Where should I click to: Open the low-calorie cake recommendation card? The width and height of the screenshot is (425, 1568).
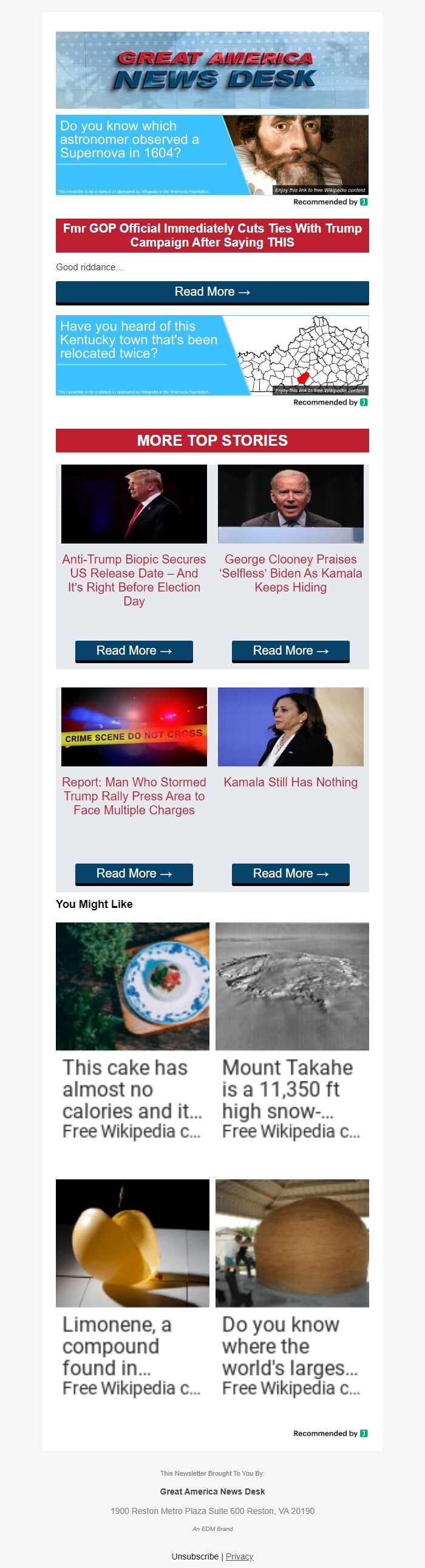click(x=132, y=1035)
